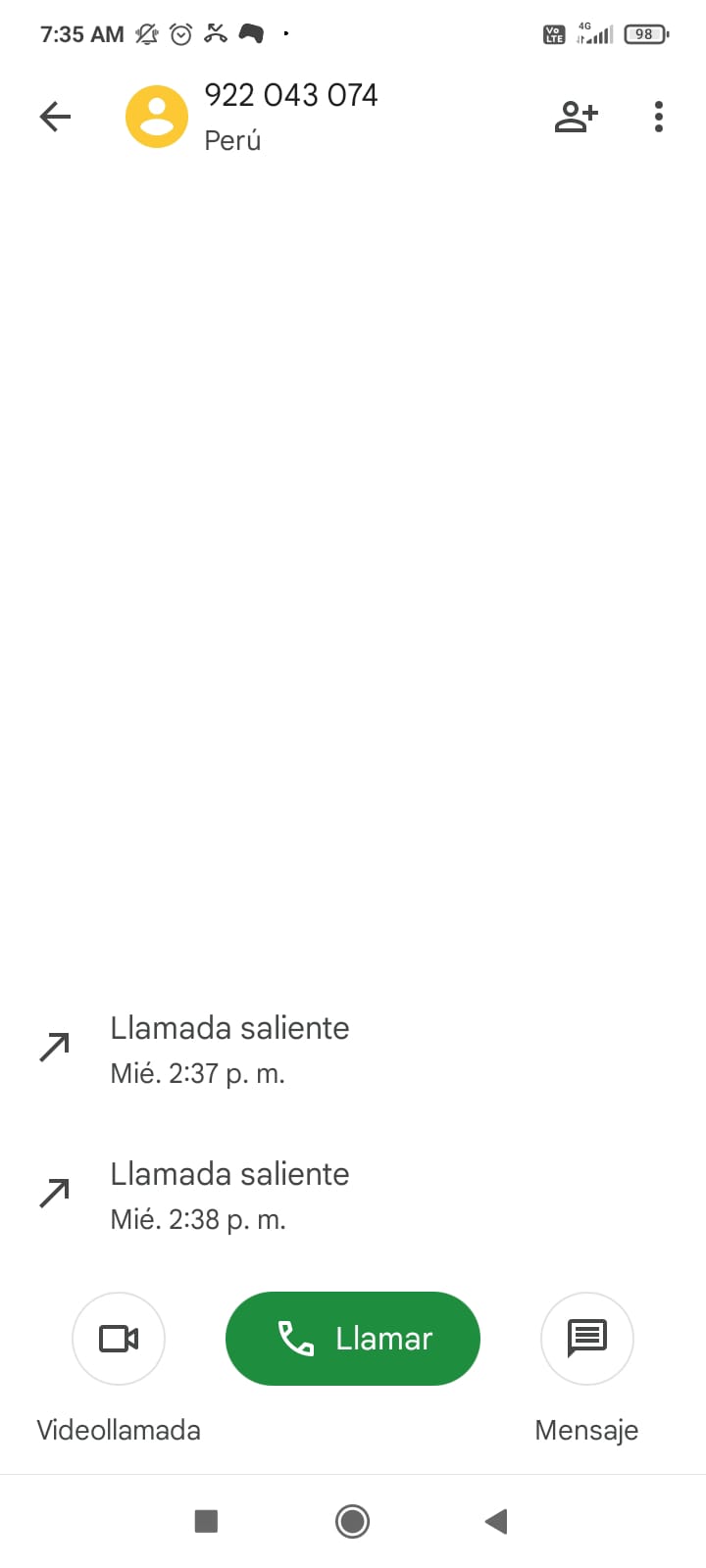Start a Videollamada with this number

pyautogui.click(x=119, y=1338)
